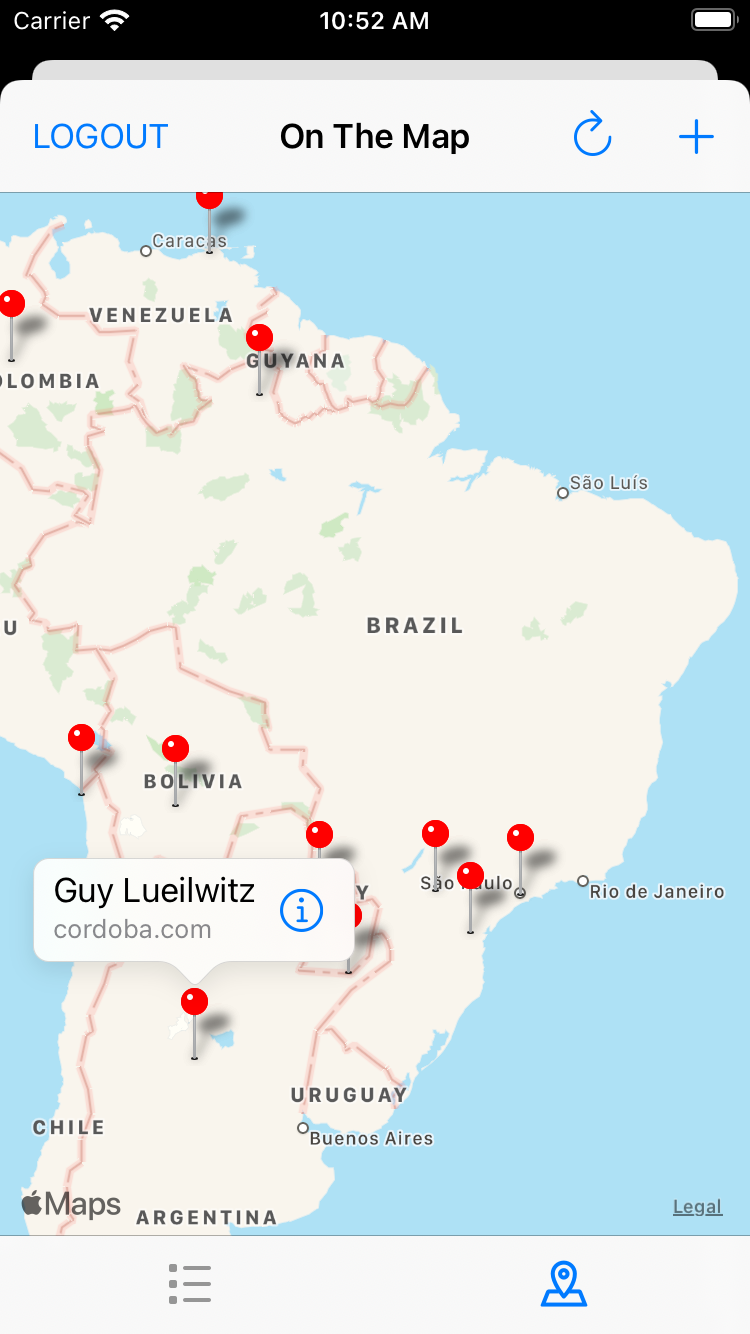Tap the LOGOUT button
The width and height of the screenshot is (750, 1334).
click(x=100, y=137)
